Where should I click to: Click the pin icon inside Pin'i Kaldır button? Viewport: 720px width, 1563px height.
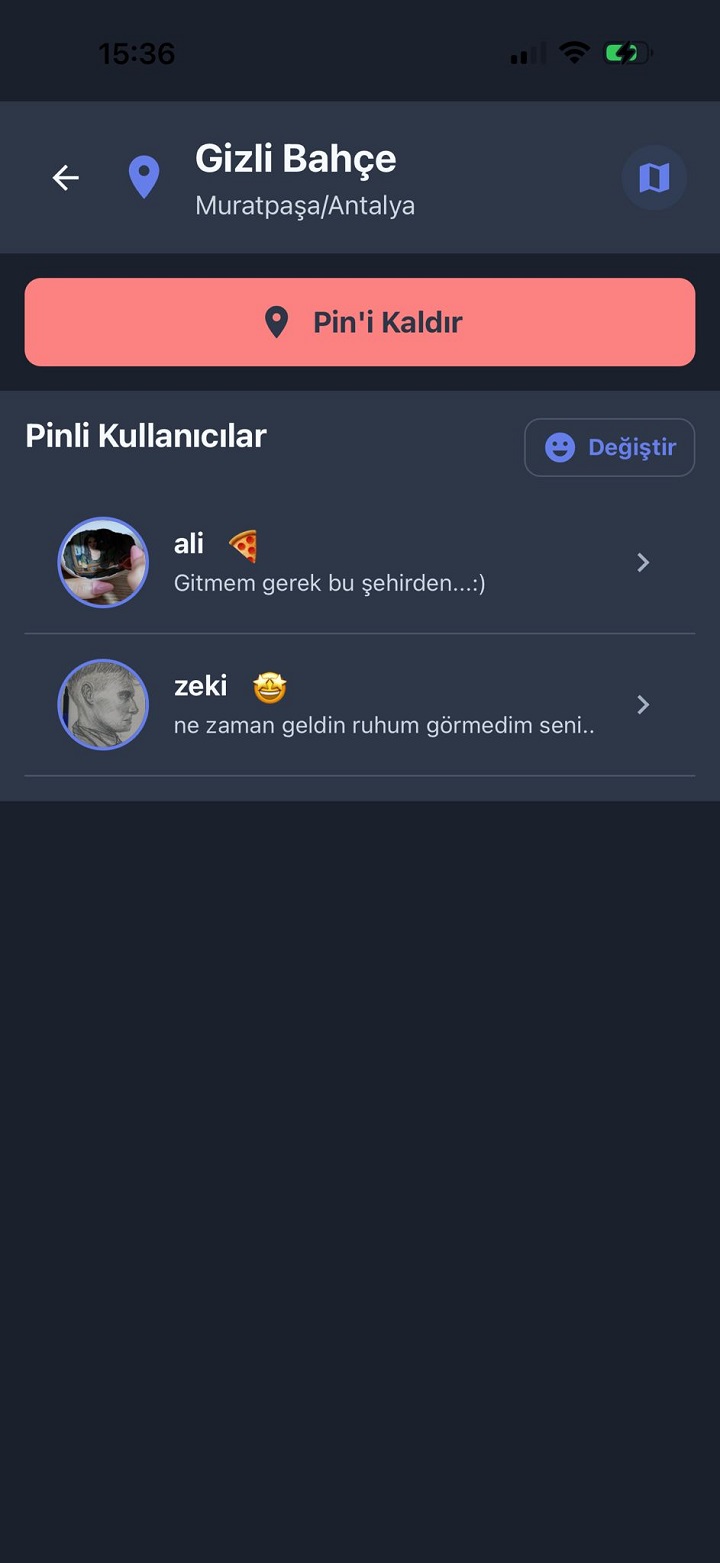coord(277,322)
